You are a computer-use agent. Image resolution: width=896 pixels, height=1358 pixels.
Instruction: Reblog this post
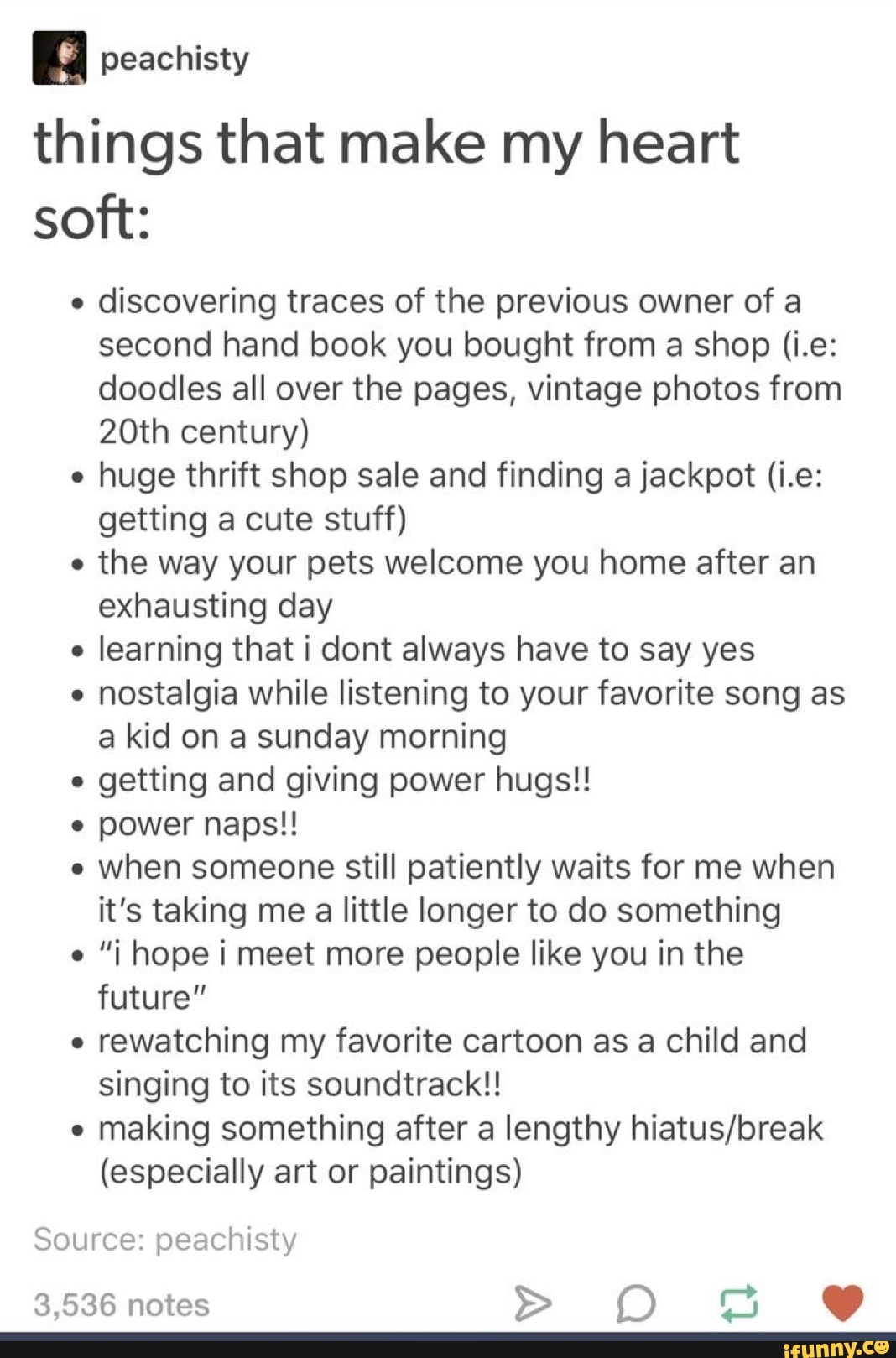pyautogui.click(x=739, y=1303)
